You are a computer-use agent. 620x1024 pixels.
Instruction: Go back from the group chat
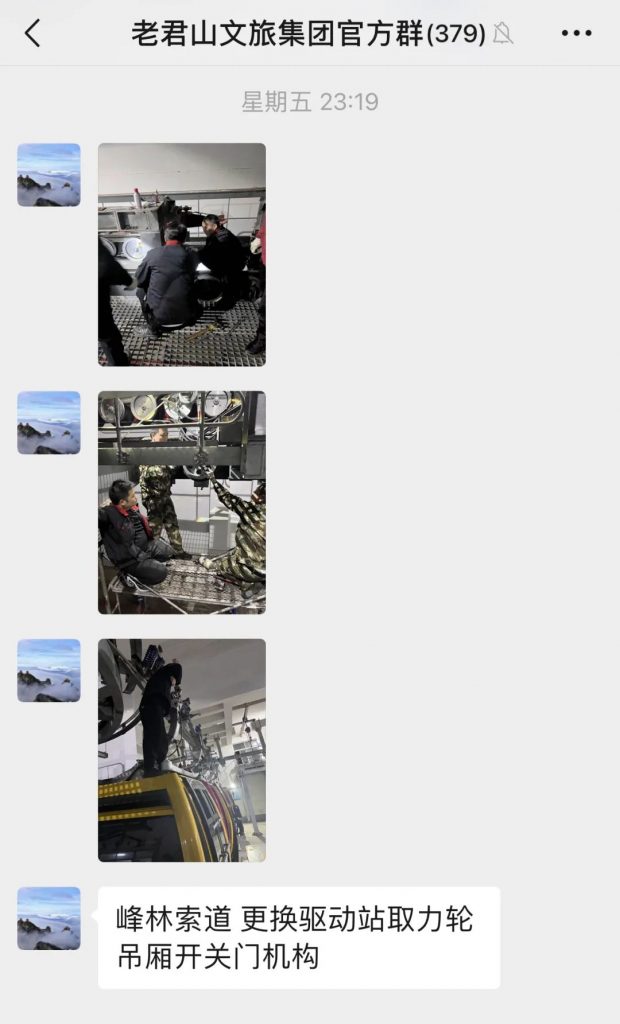[x=33, y=33]
